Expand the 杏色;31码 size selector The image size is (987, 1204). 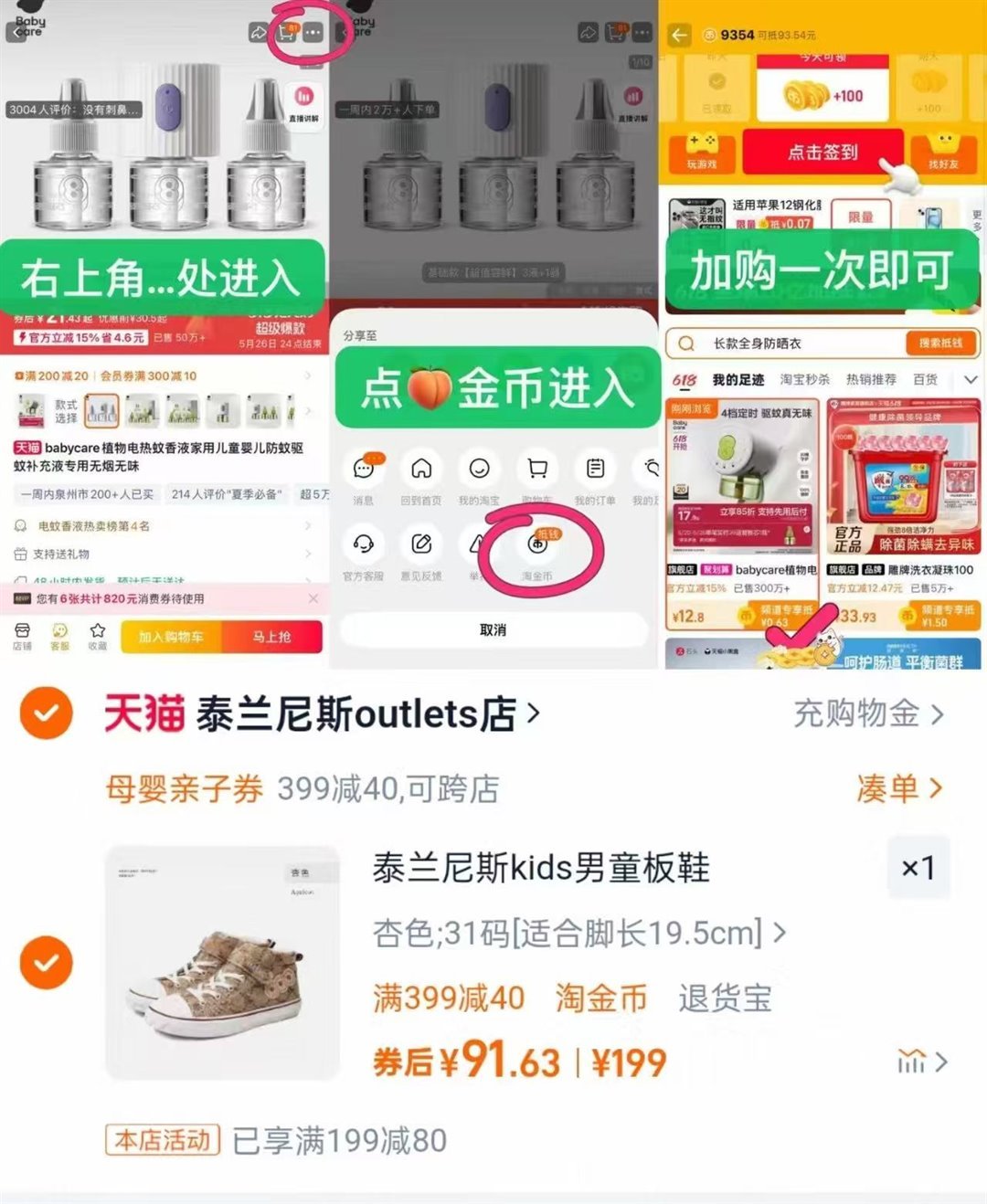pyautogui.click(x=576, y=934)
